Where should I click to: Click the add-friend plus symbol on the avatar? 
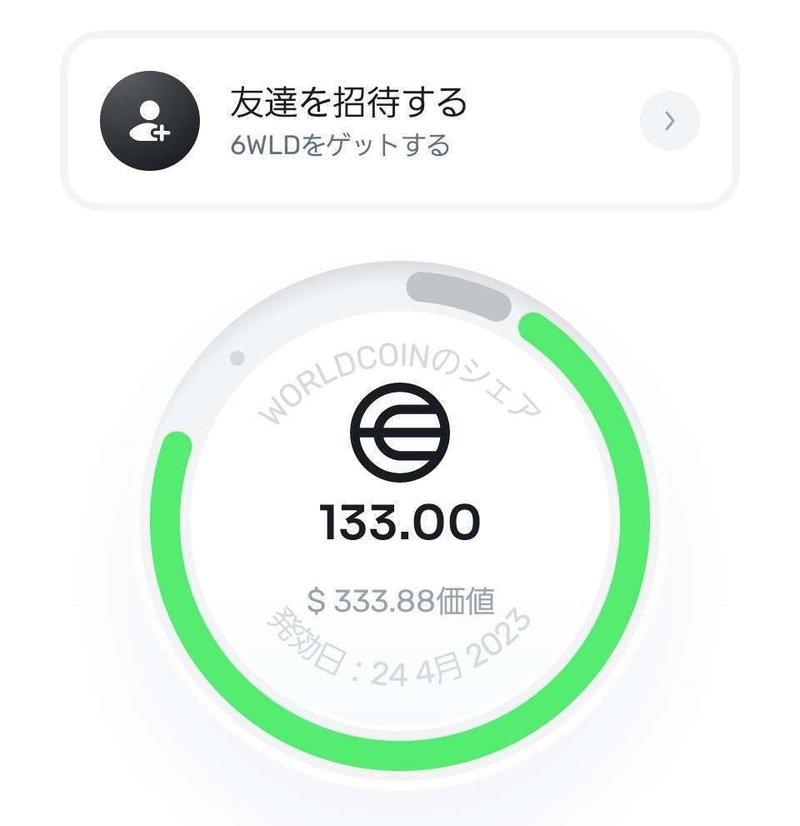163,134
